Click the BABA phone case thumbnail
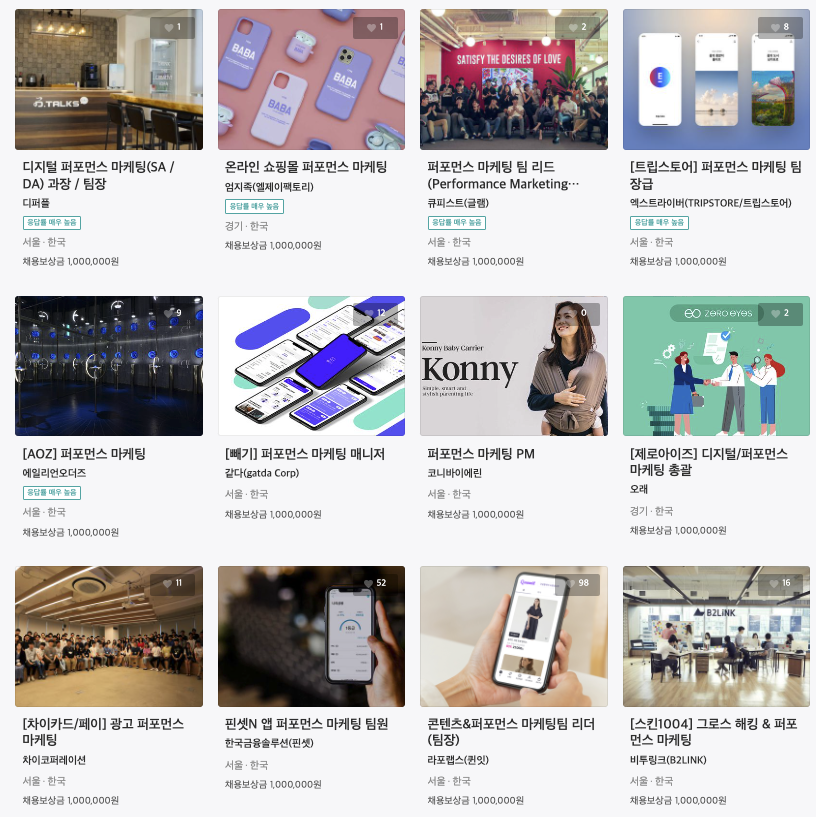This screenshot has width=816, height=817. pyautogui.click(x=311, y=79)
